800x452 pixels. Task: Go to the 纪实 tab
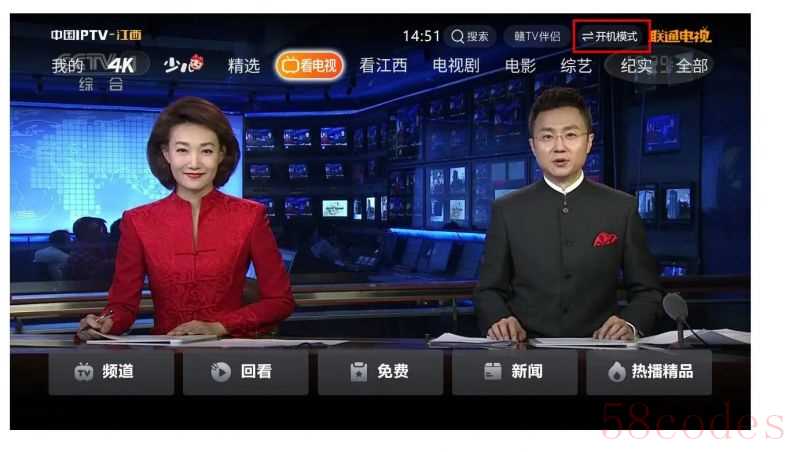coord(636,66)
